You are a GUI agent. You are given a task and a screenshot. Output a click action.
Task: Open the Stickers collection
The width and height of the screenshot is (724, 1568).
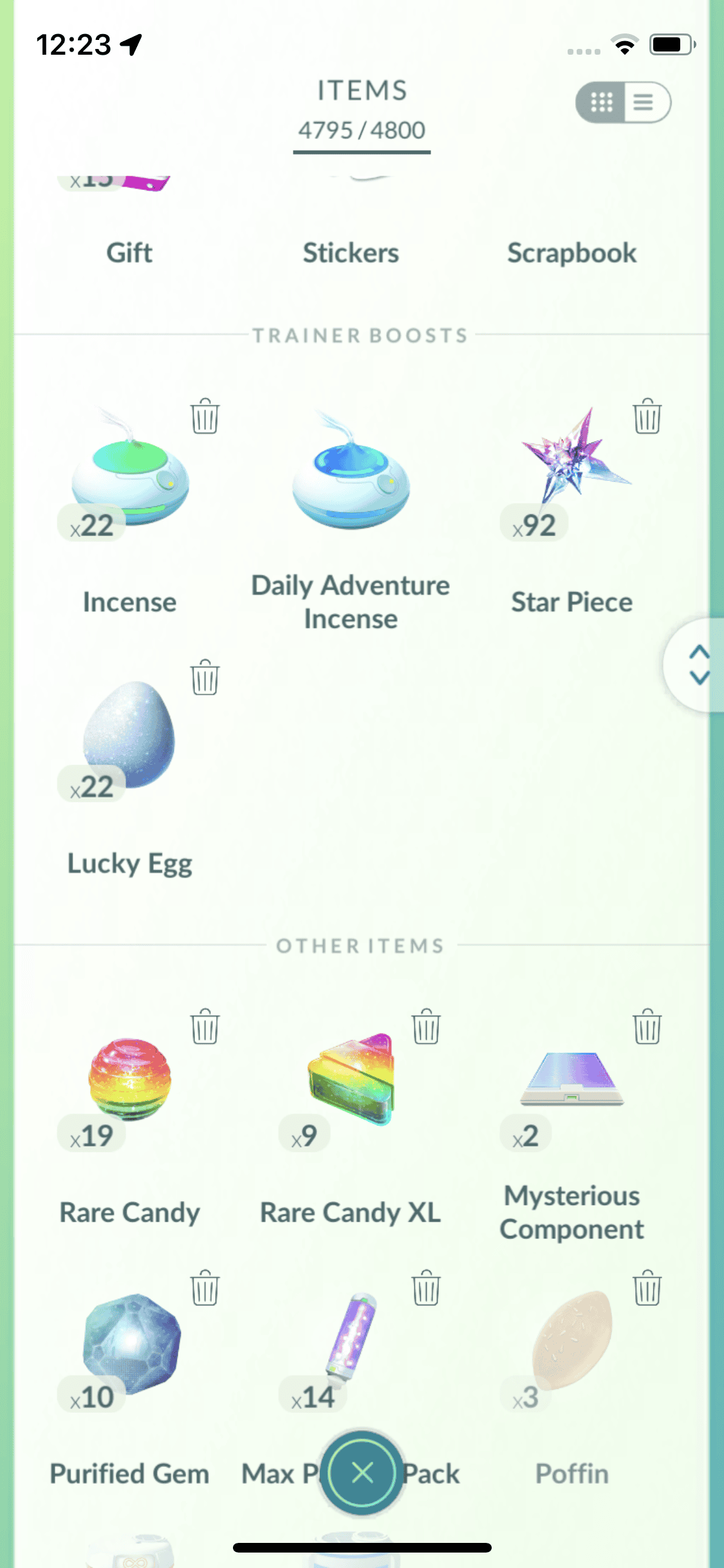[351, 252]
